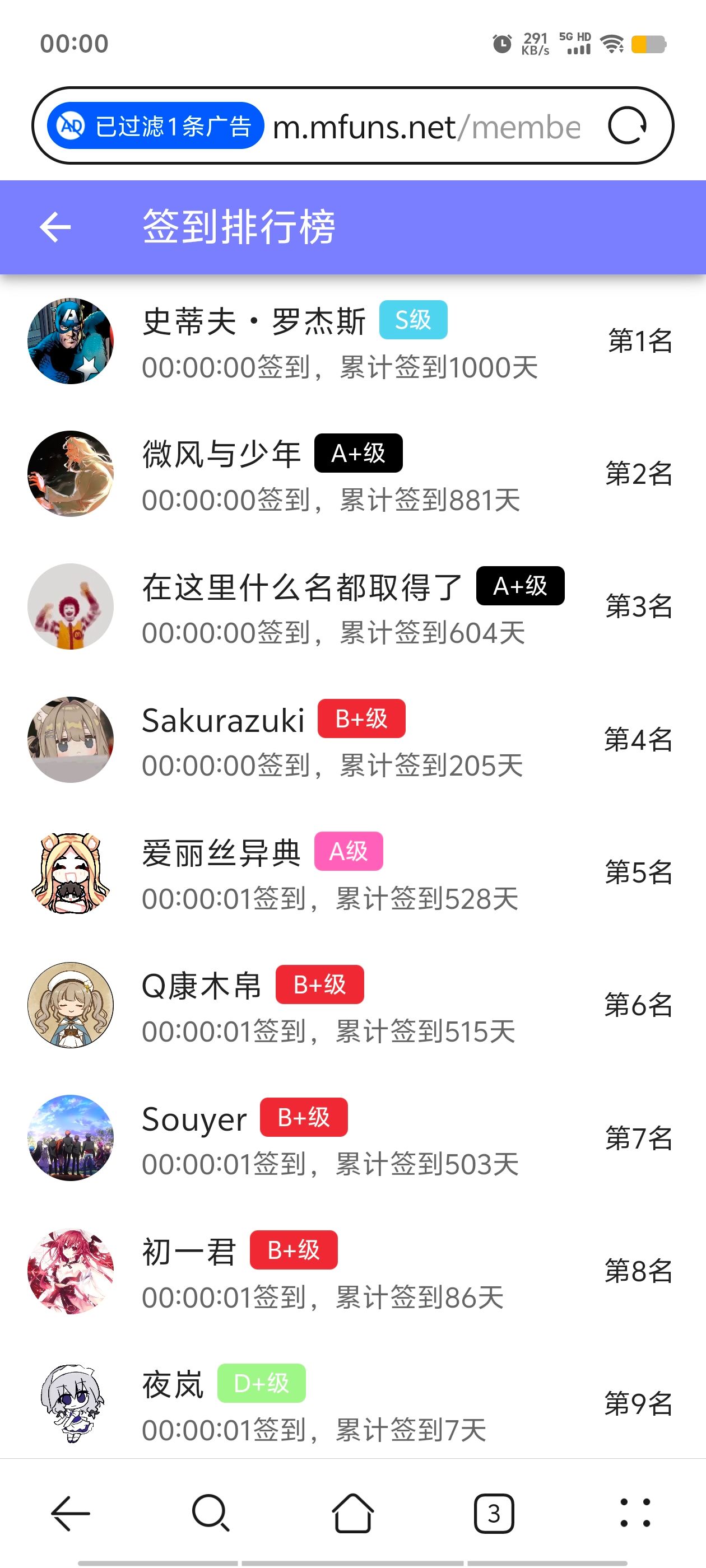Tap the back arrow beside 签到排行榜 title

[x=54, y=228]
